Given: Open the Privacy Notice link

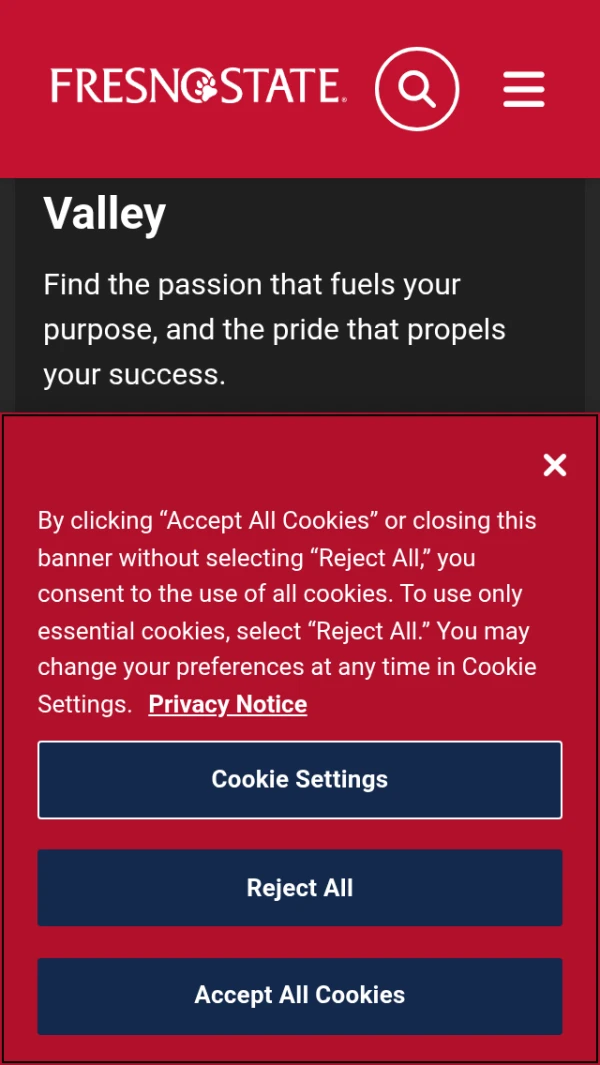Looking at the screenshot, I should point(228,704).
